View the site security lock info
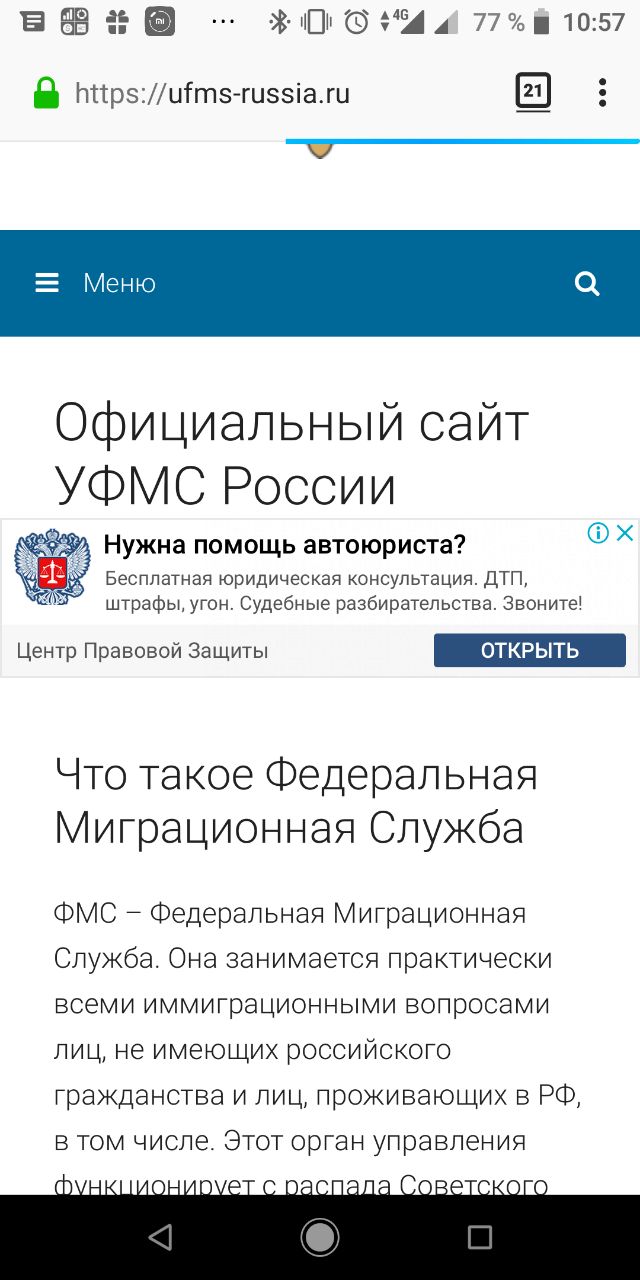Viewport: 640px width, 1280px height. tap(46, 94)
